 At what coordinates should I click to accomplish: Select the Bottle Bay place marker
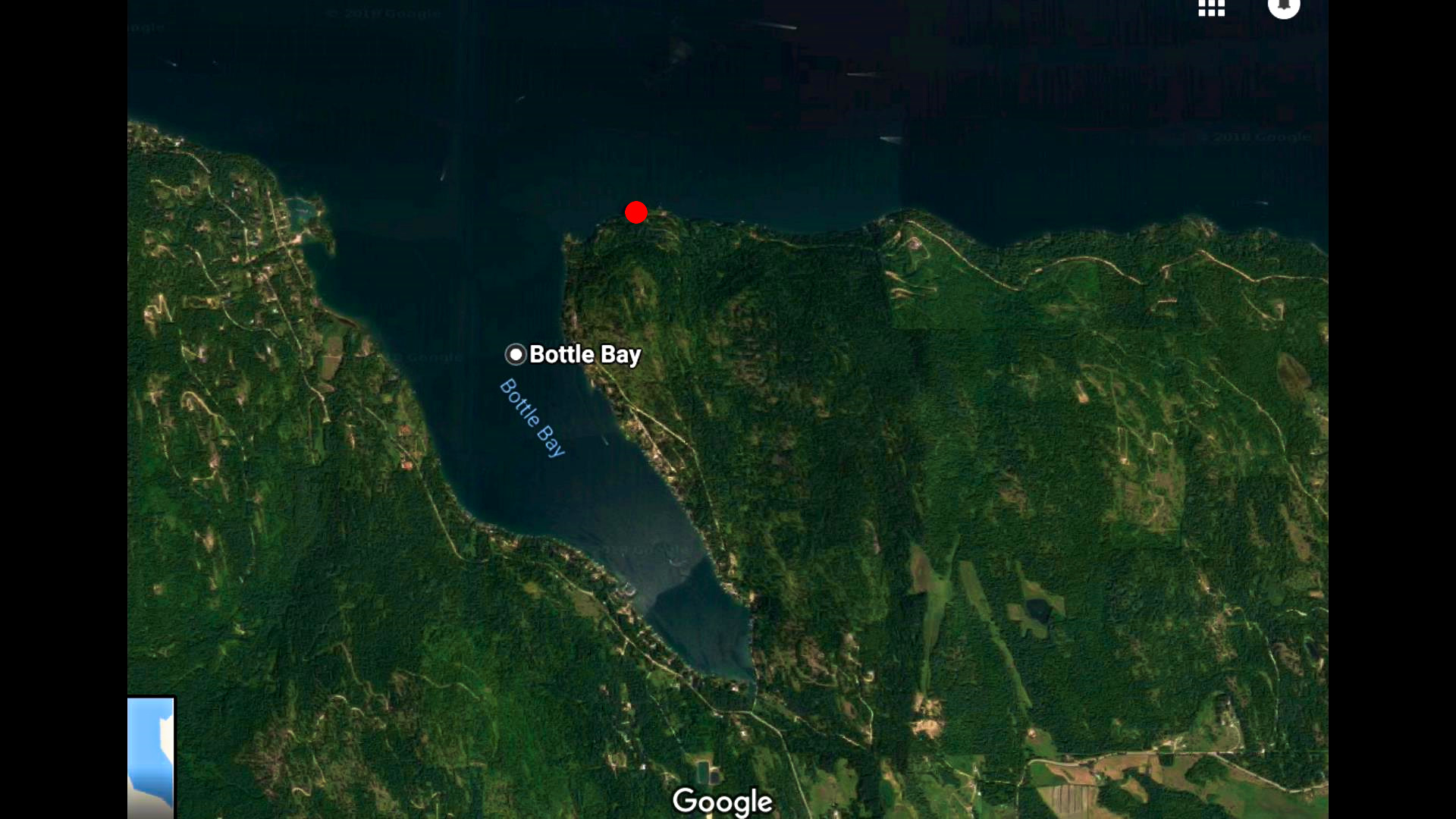click(516, 354)
